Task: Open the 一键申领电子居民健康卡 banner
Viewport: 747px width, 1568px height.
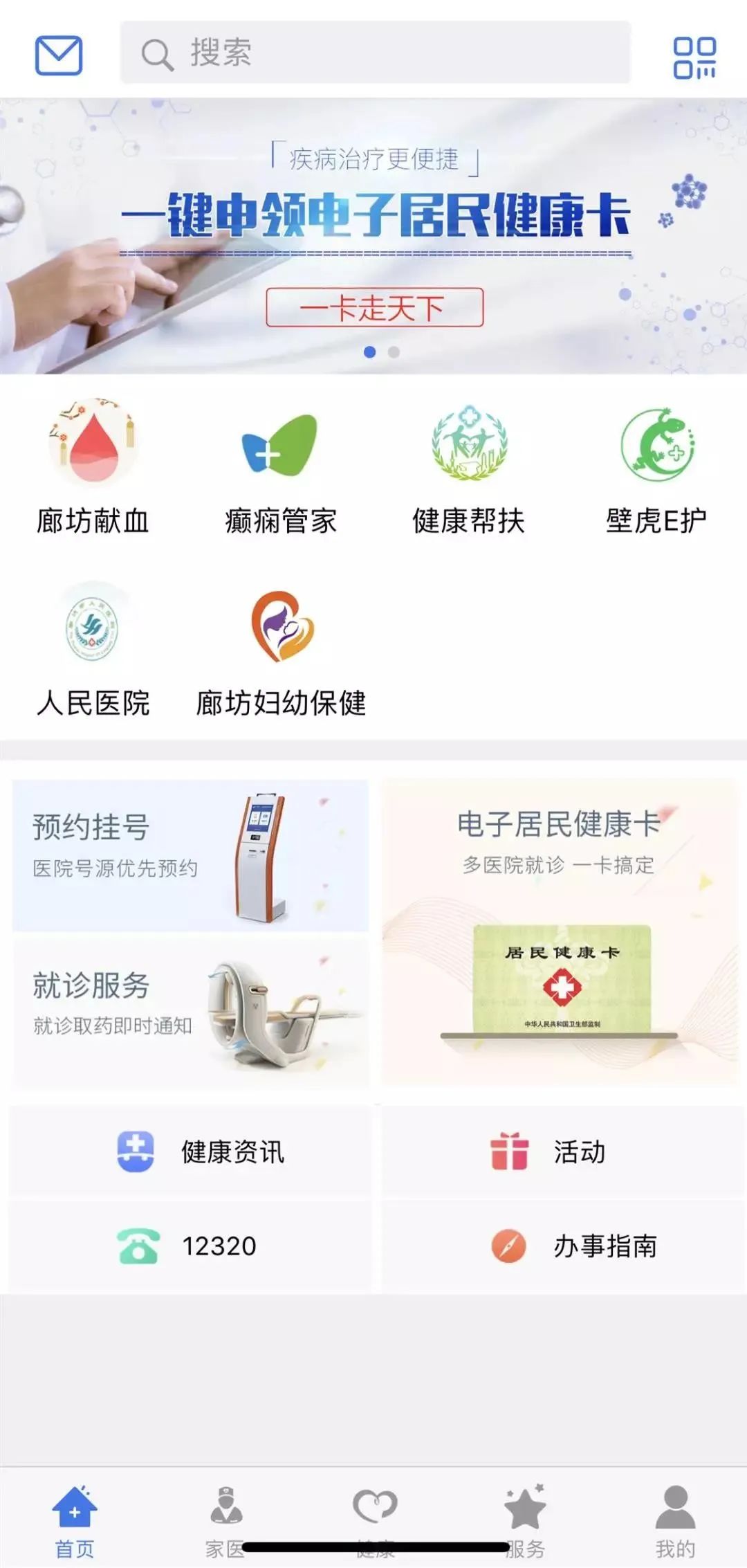Action: [373, 235]
